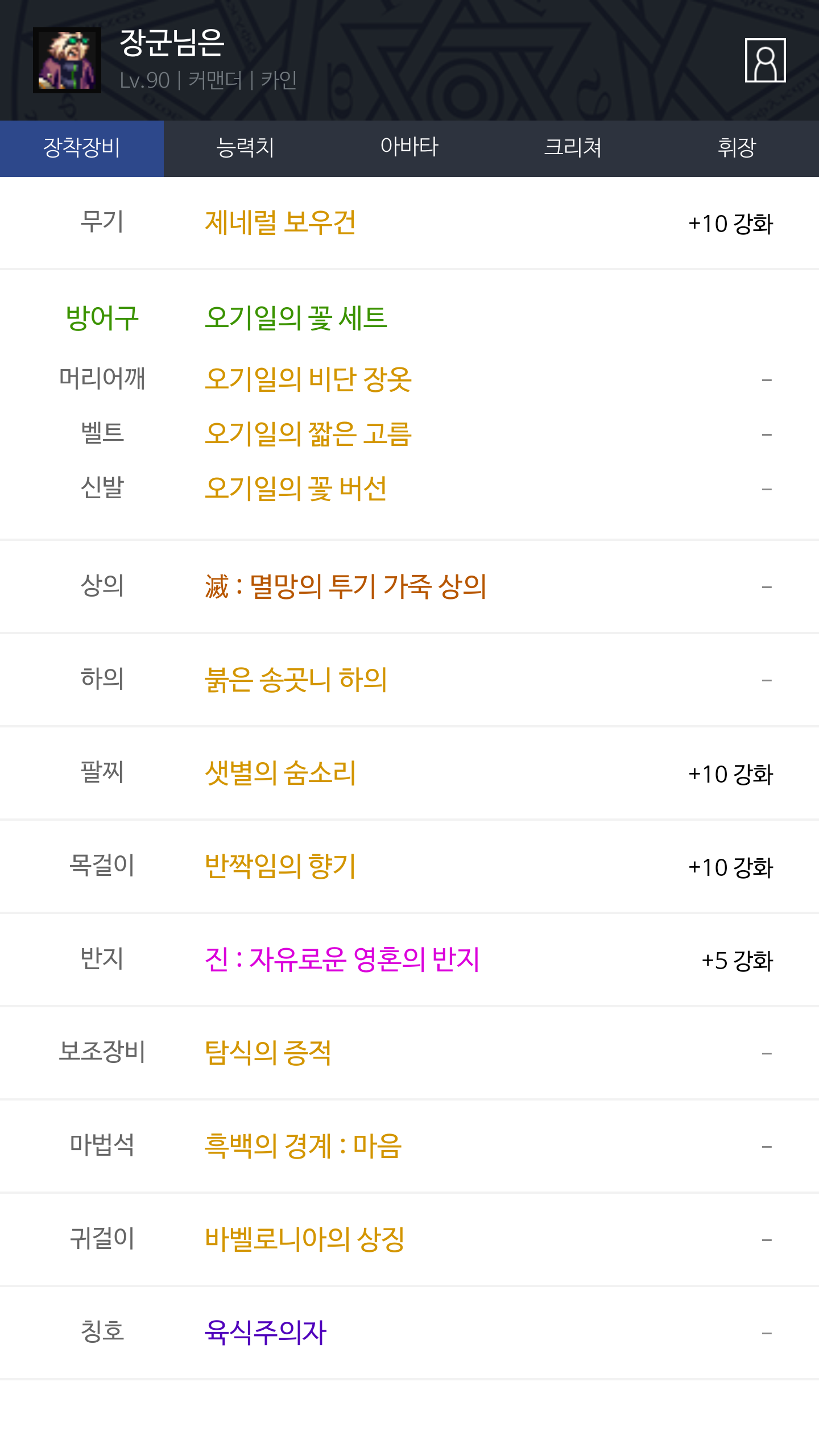View the 오기일의 꽃 세트 armor set

coord(296,318)
